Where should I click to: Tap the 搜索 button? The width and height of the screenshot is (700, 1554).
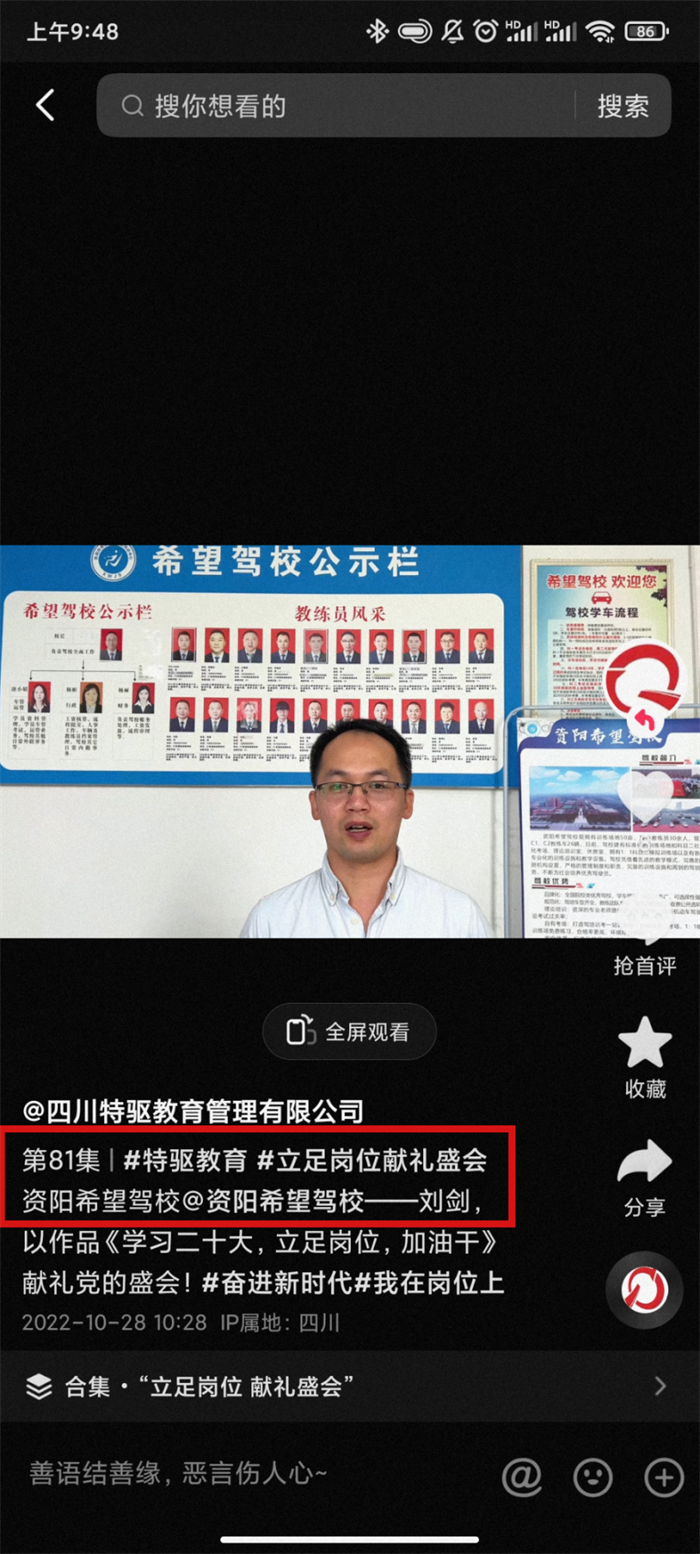[x=623, y=106]
